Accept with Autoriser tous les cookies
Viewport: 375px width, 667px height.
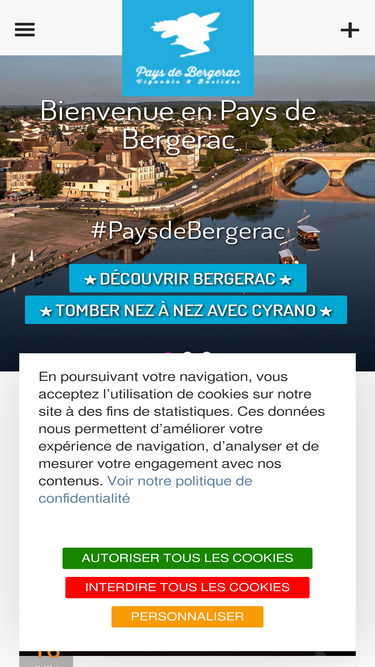pyautogui.click(x=188, y=558)
